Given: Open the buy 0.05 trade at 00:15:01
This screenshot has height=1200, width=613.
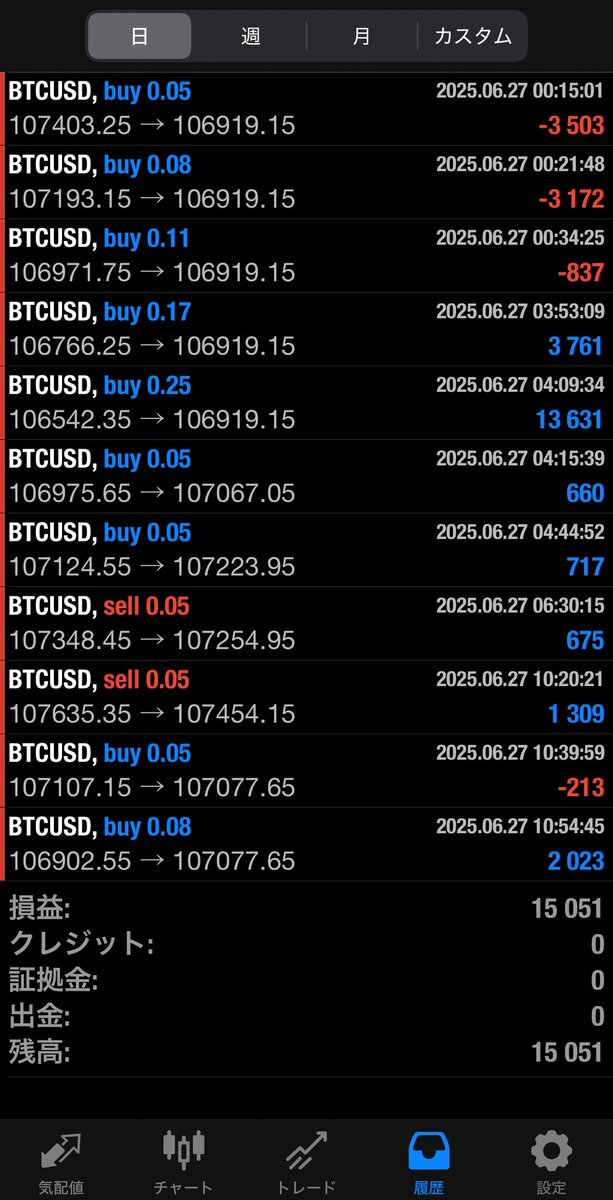Looking at the screenshot, I should click(x=306, y=109).
